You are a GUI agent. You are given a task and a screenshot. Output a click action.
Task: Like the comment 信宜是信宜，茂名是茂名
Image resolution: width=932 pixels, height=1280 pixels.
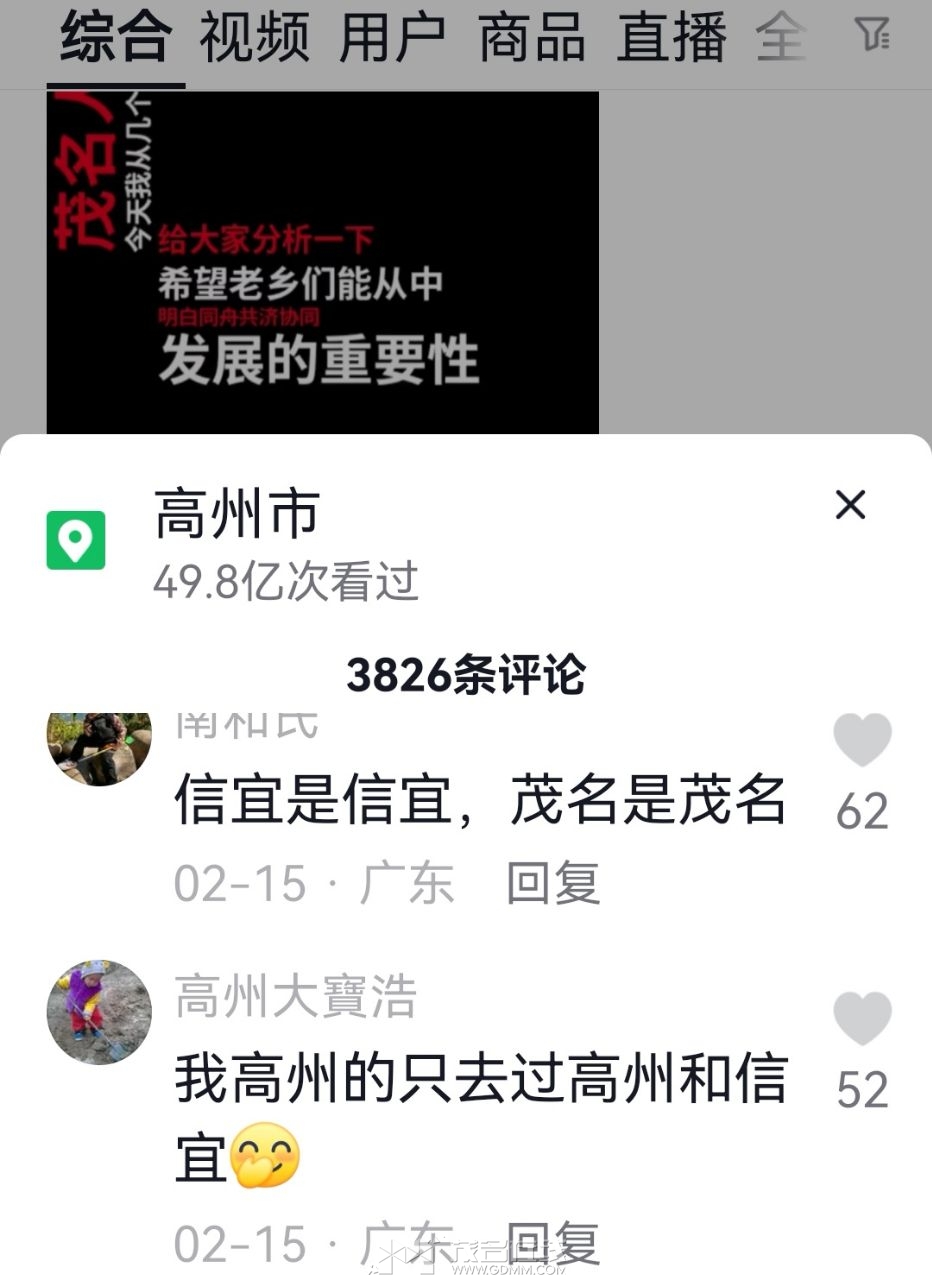[x=862, y=742]
